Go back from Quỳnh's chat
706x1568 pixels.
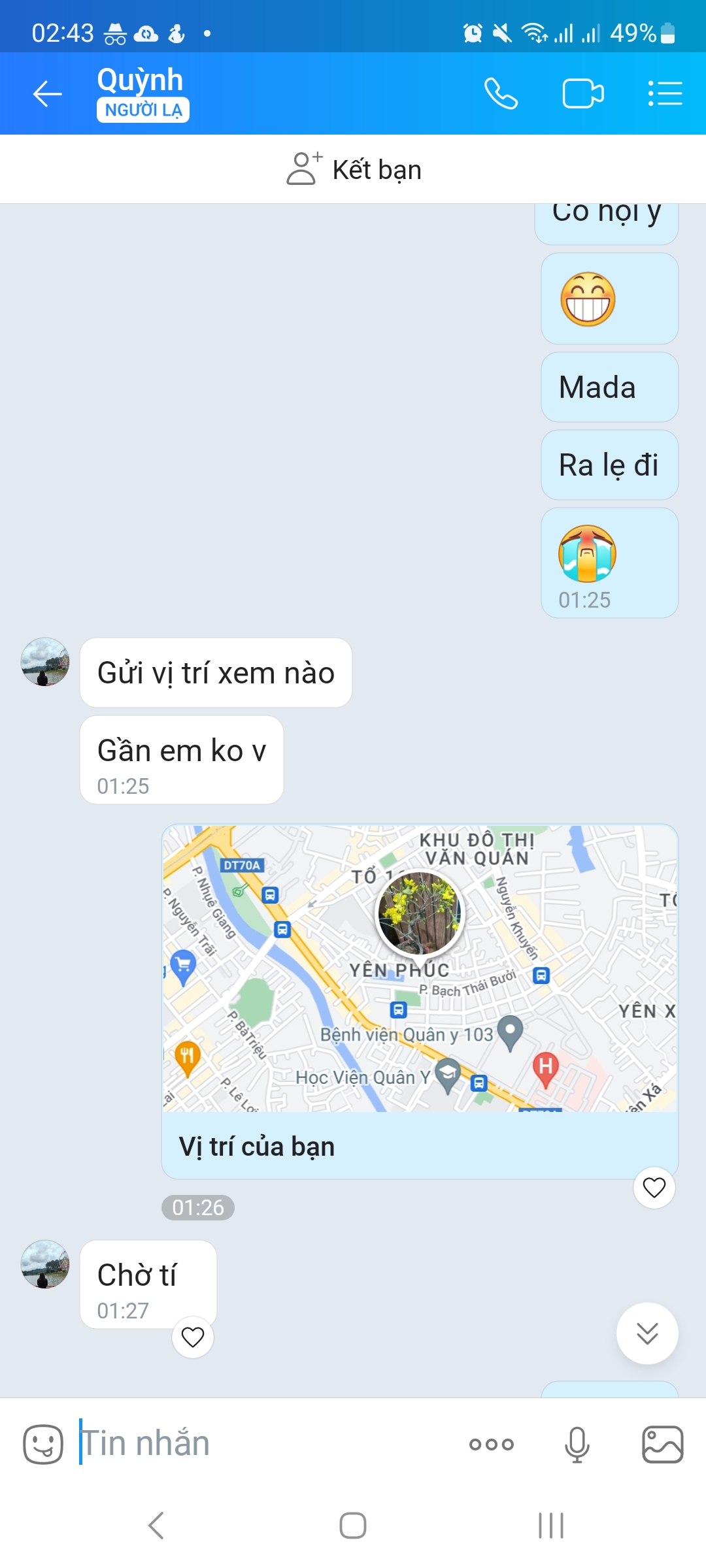[48, 94]
